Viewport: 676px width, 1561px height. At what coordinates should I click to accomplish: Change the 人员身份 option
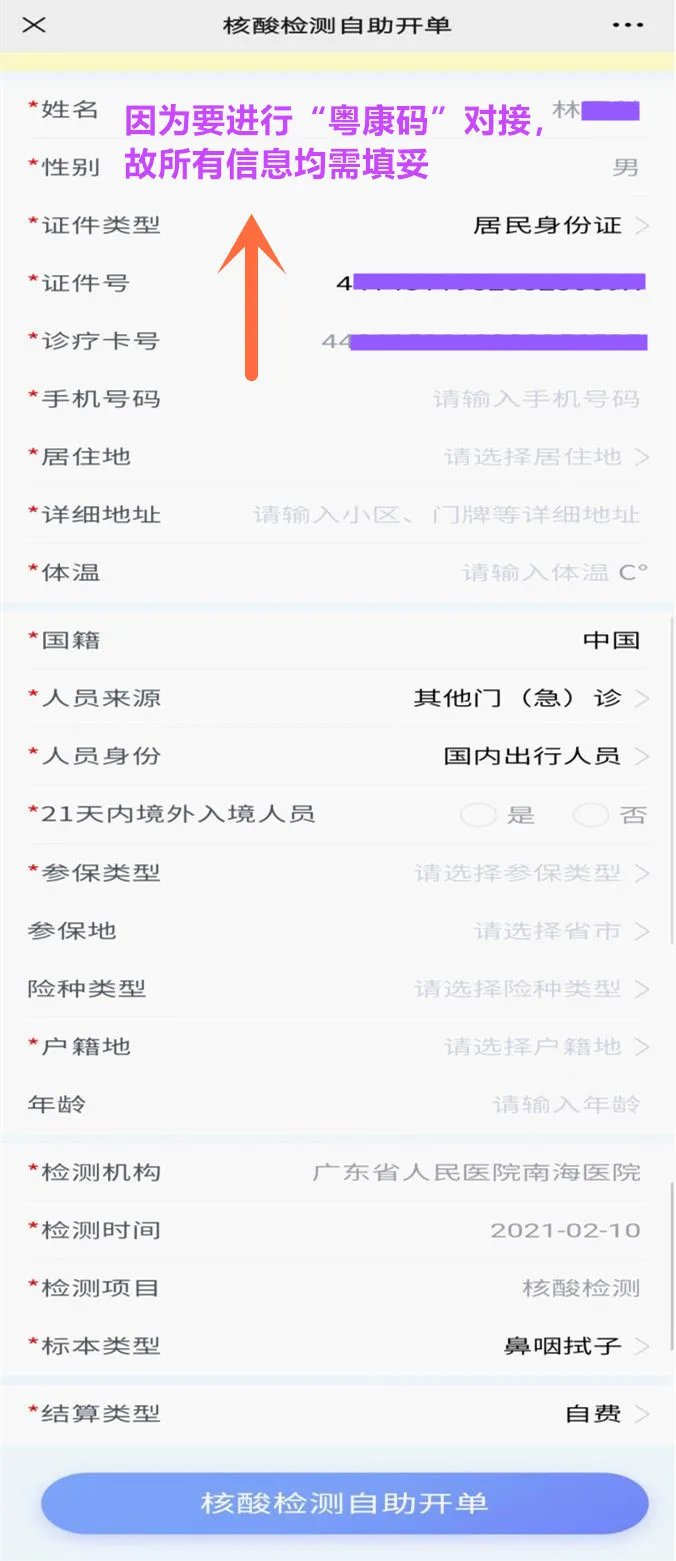pyautogui.click(x=545, y=756)
